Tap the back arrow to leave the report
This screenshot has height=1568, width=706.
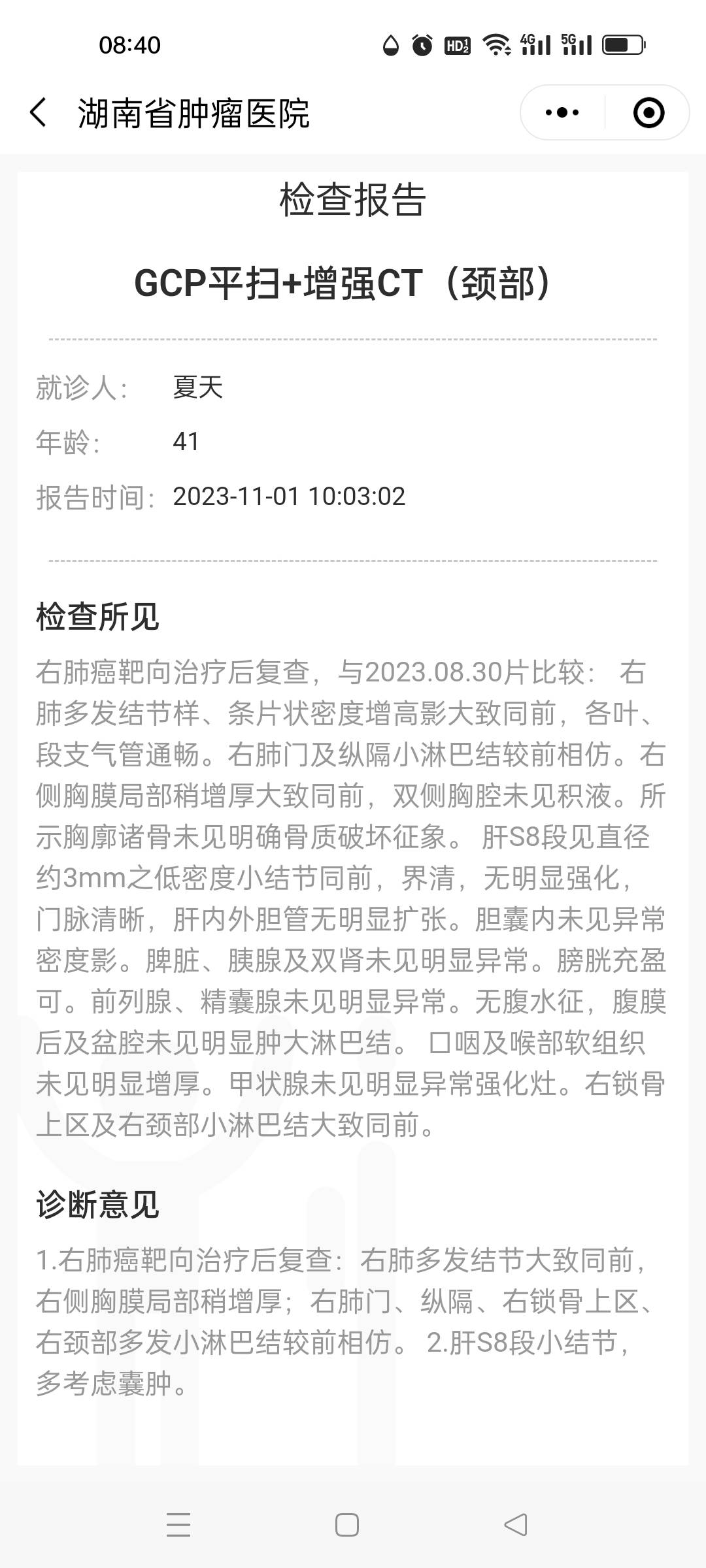(39, 112)
